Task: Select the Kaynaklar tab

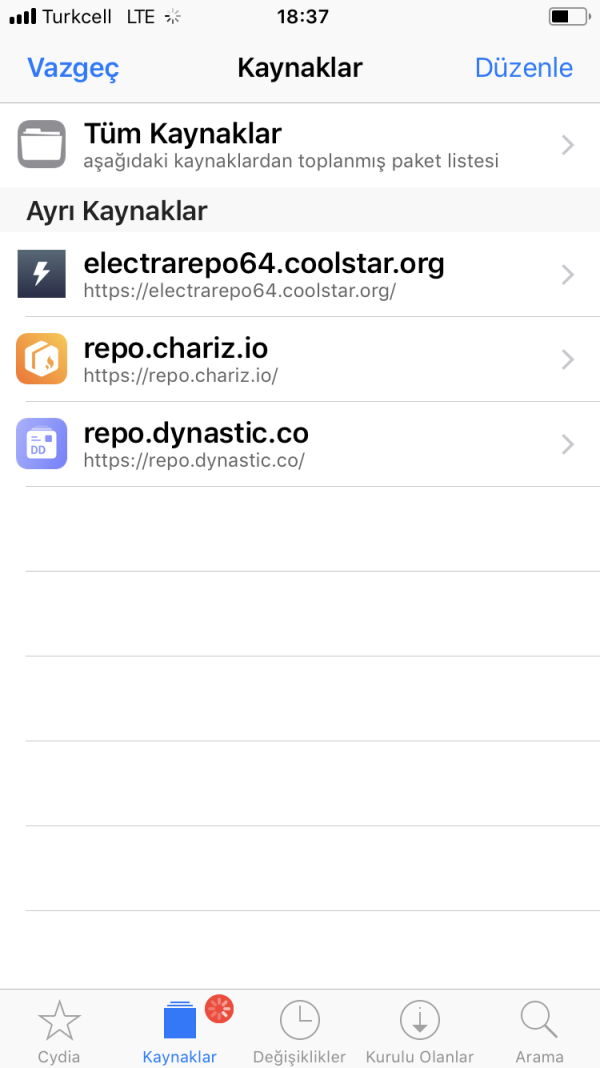Action: [180, 1030]
